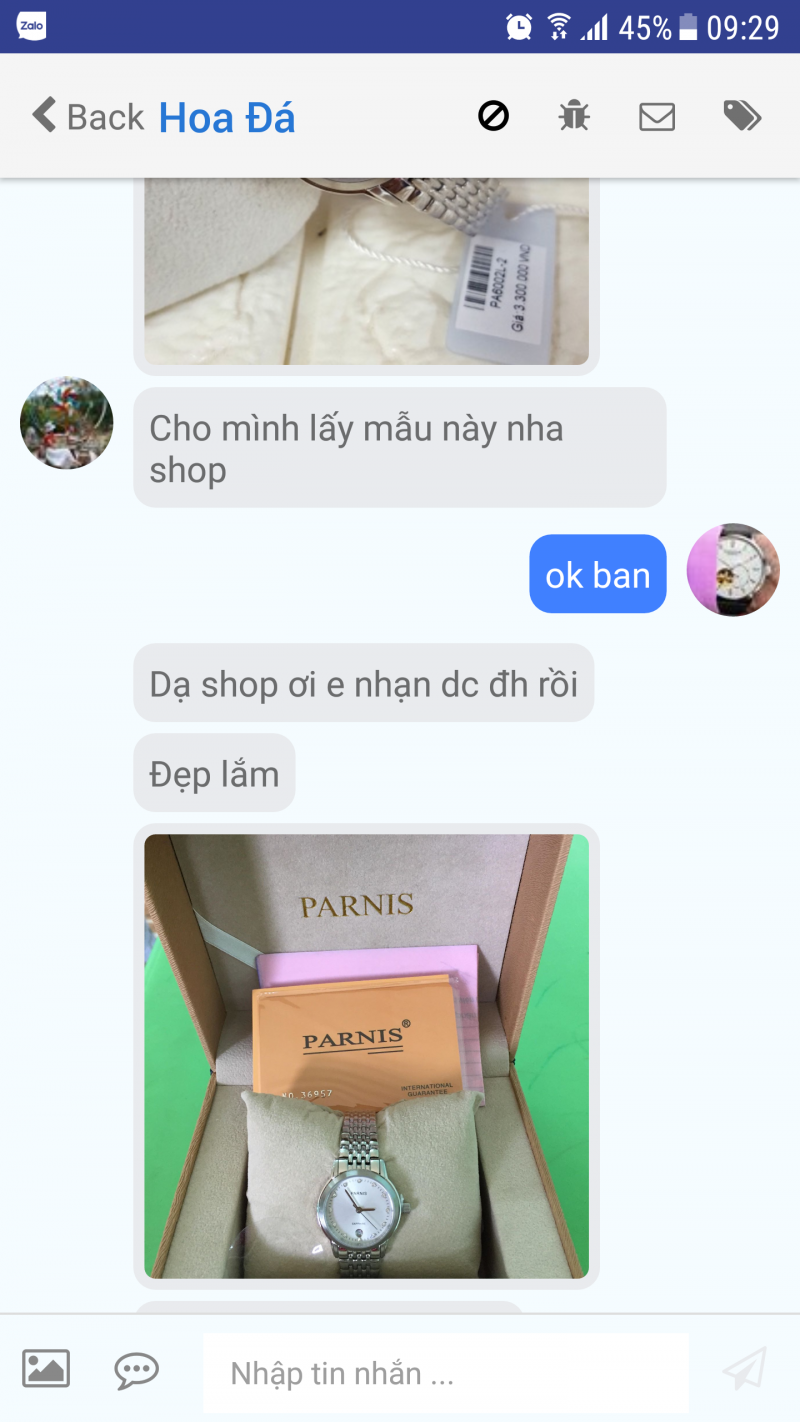The height and width of the screenshot is (1422, 800).
Task: Attach a picture from the gallery
Action: tap(46, 1368)
